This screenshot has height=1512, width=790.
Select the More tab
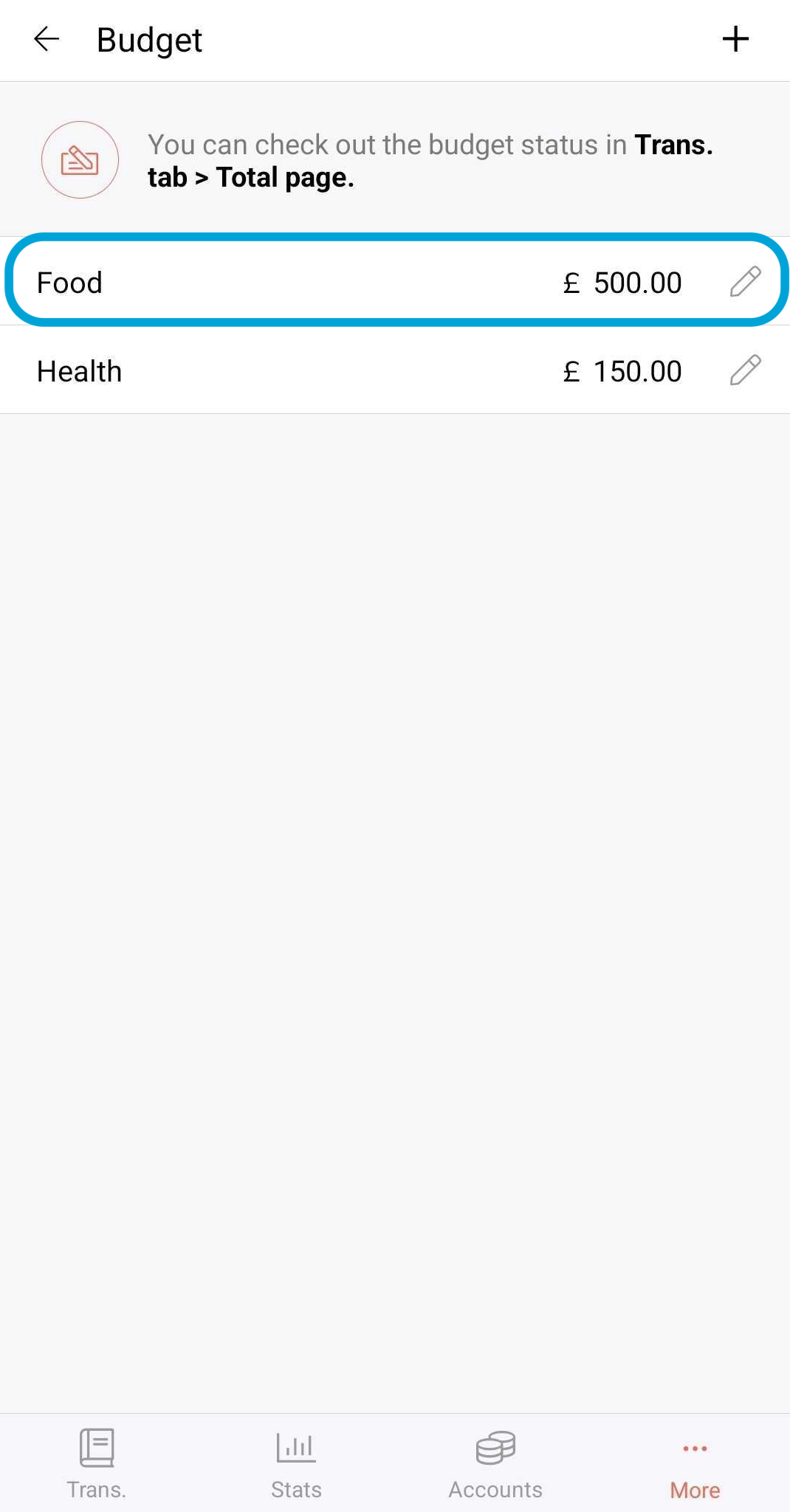point(695,1463)
